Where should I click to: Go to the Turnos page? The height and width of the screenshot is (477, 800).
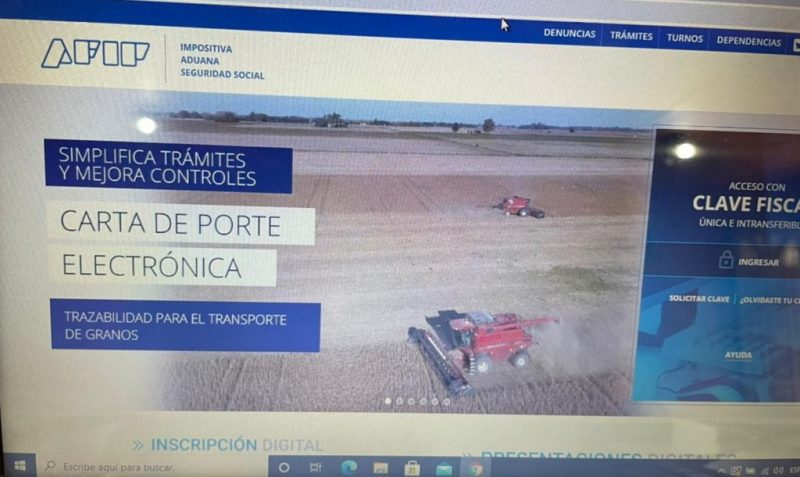685,38
